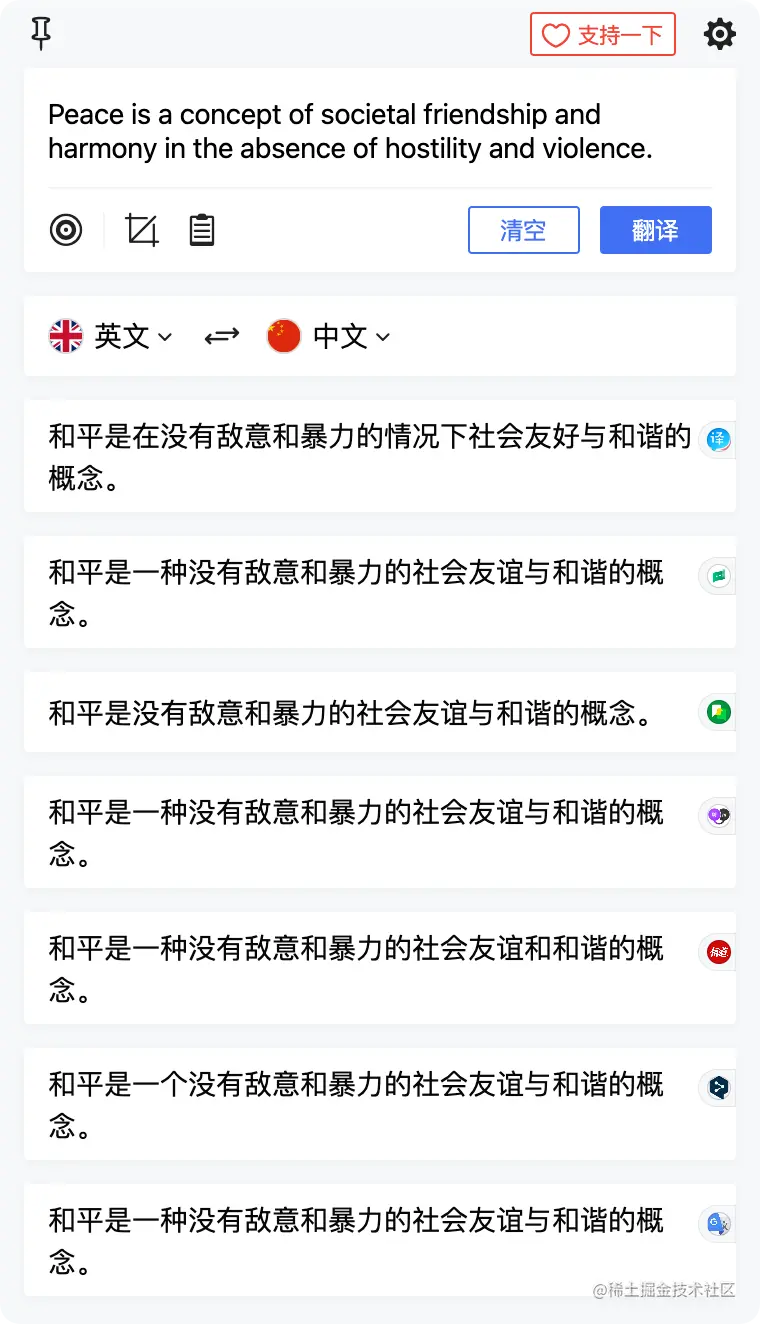Screen dimensions: 760x1324
Task: Pin the translation popup window
Action: (x=41, y=33)
